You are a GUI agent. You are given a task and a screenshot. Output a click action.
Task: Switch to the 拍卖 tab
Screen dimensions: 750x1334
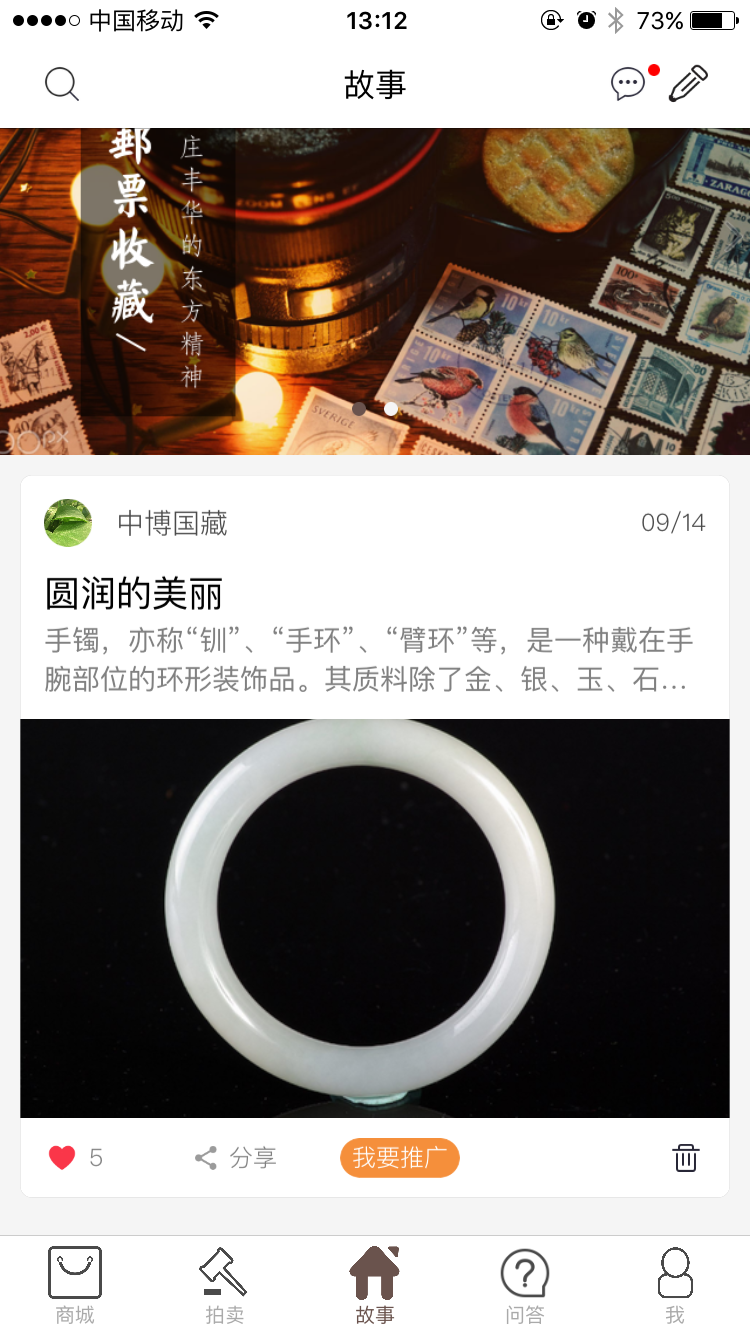pos(224,1285)
